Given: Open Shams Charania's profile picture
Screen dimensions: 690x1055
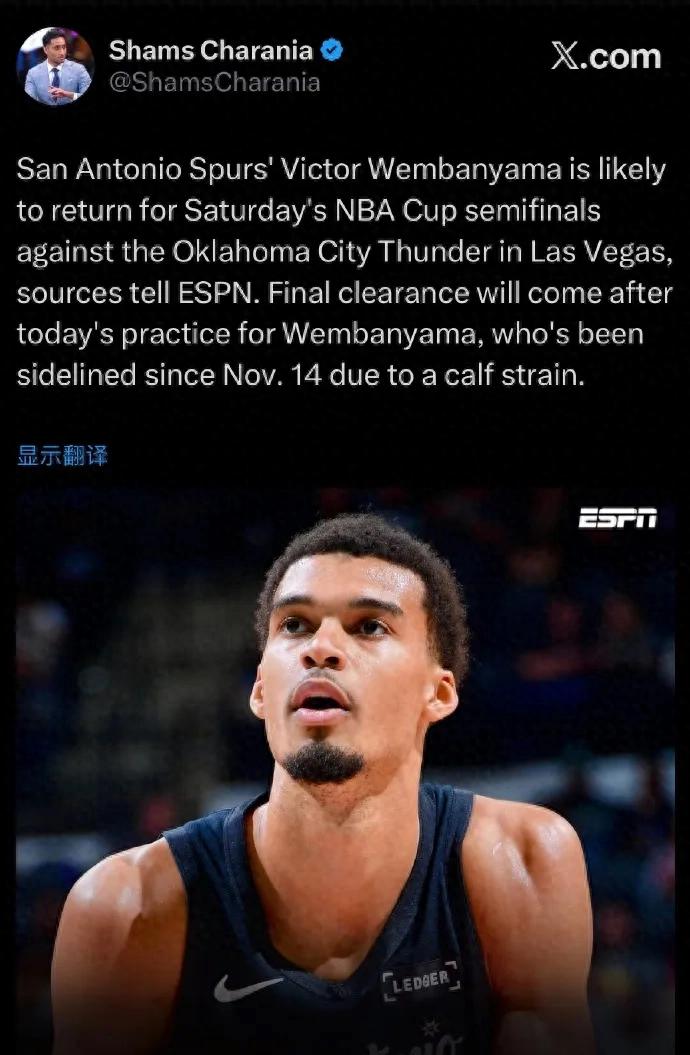Looking at the screenshot, I should pos(55,66).
